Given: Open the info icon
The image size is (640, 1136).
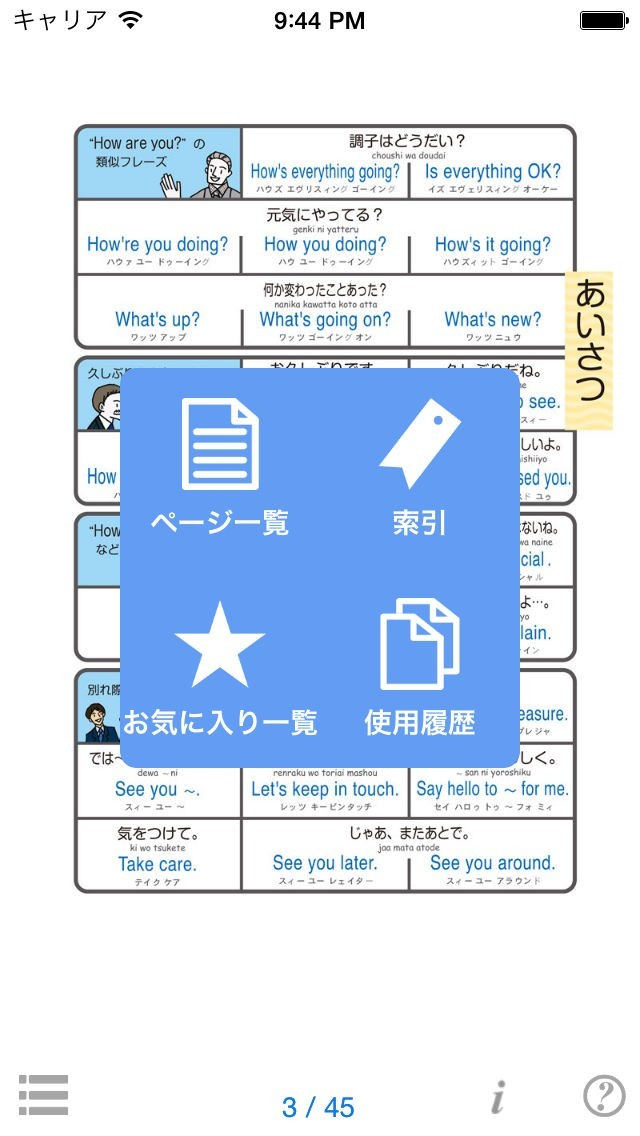Looking at the screenshot, I should (x=498, y=1096).
